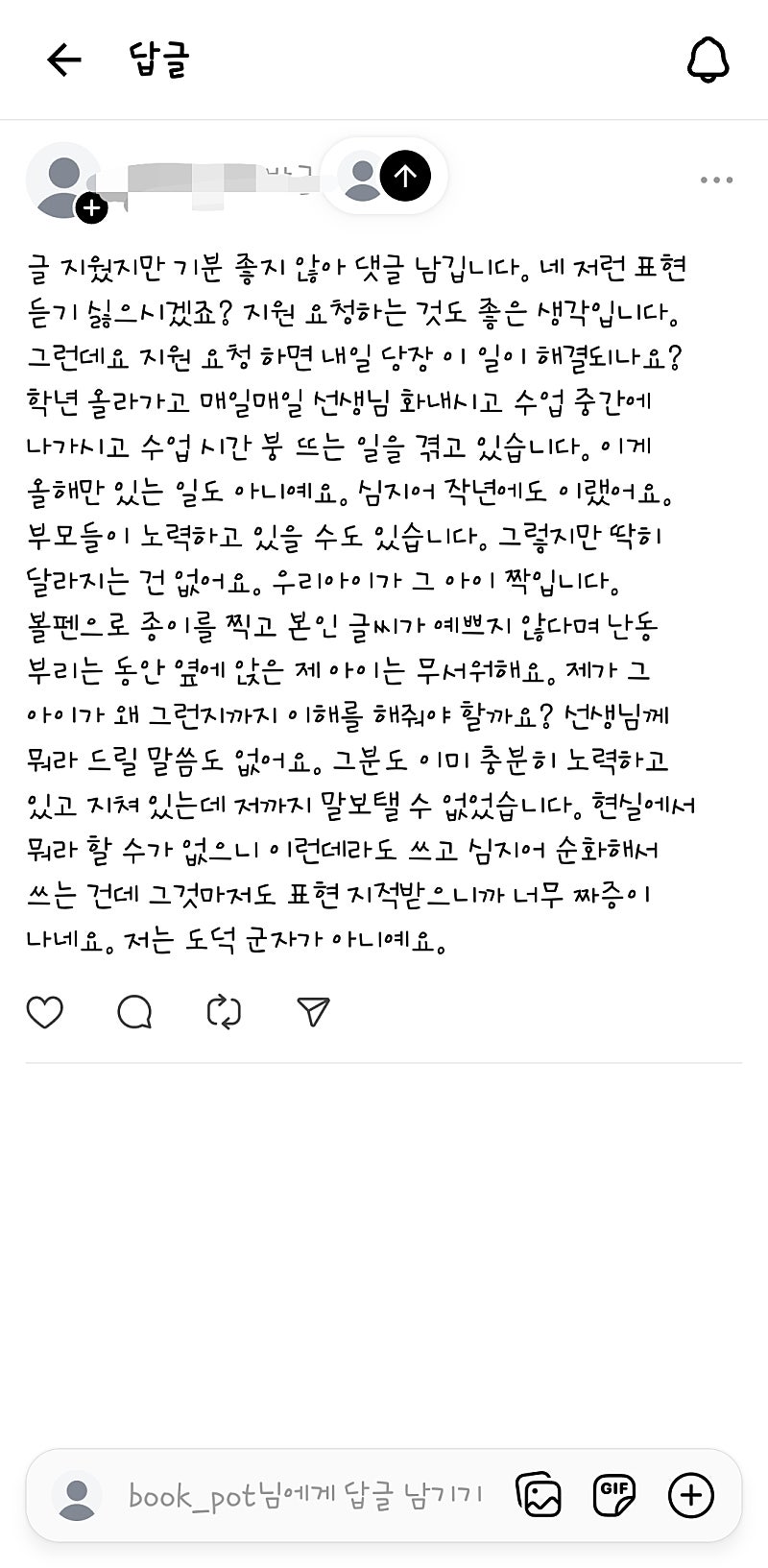768x1568 pixels.
Task: Open the post's three-dot overflow menu
Action: (716, 180)
